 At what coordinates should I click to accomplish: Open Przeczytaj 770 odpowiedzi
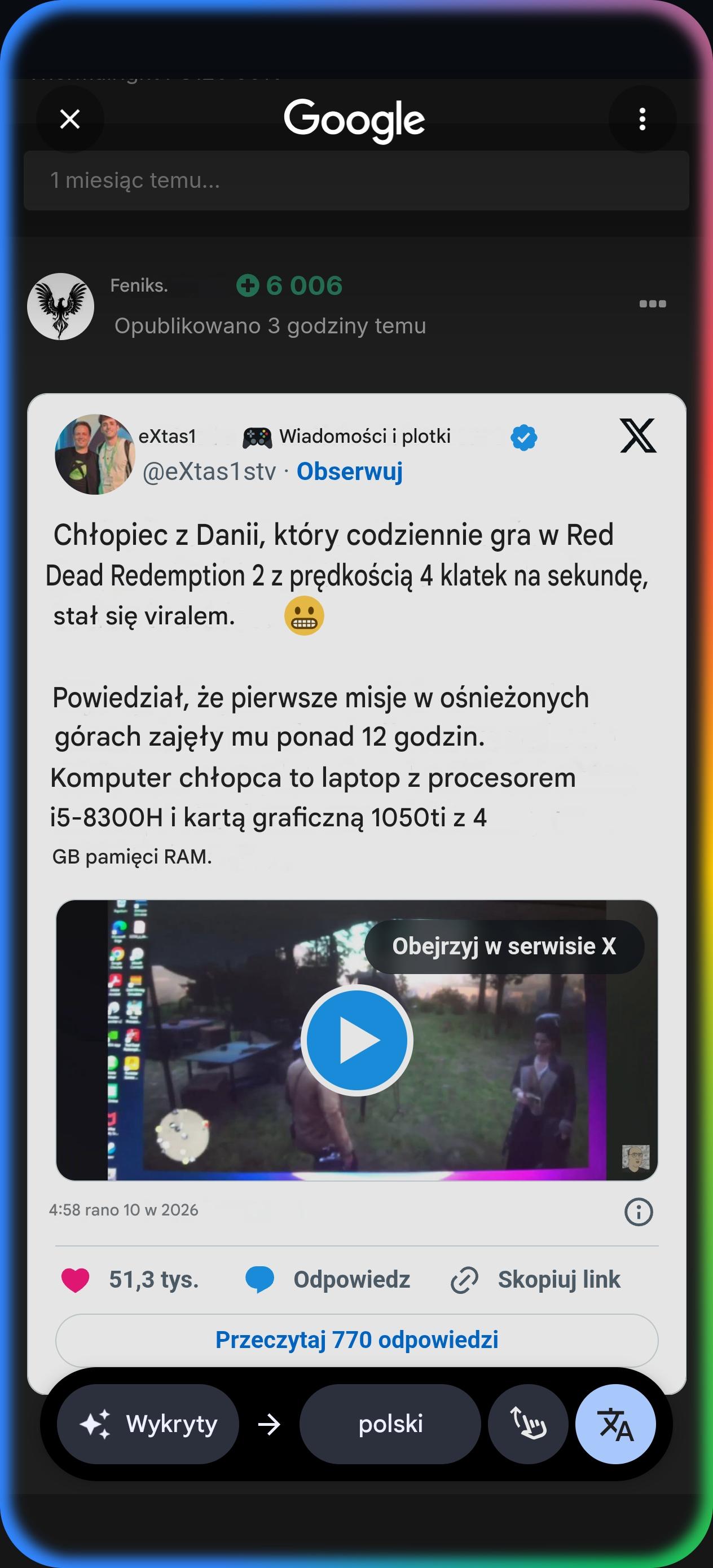click(x=357, y=1340)
